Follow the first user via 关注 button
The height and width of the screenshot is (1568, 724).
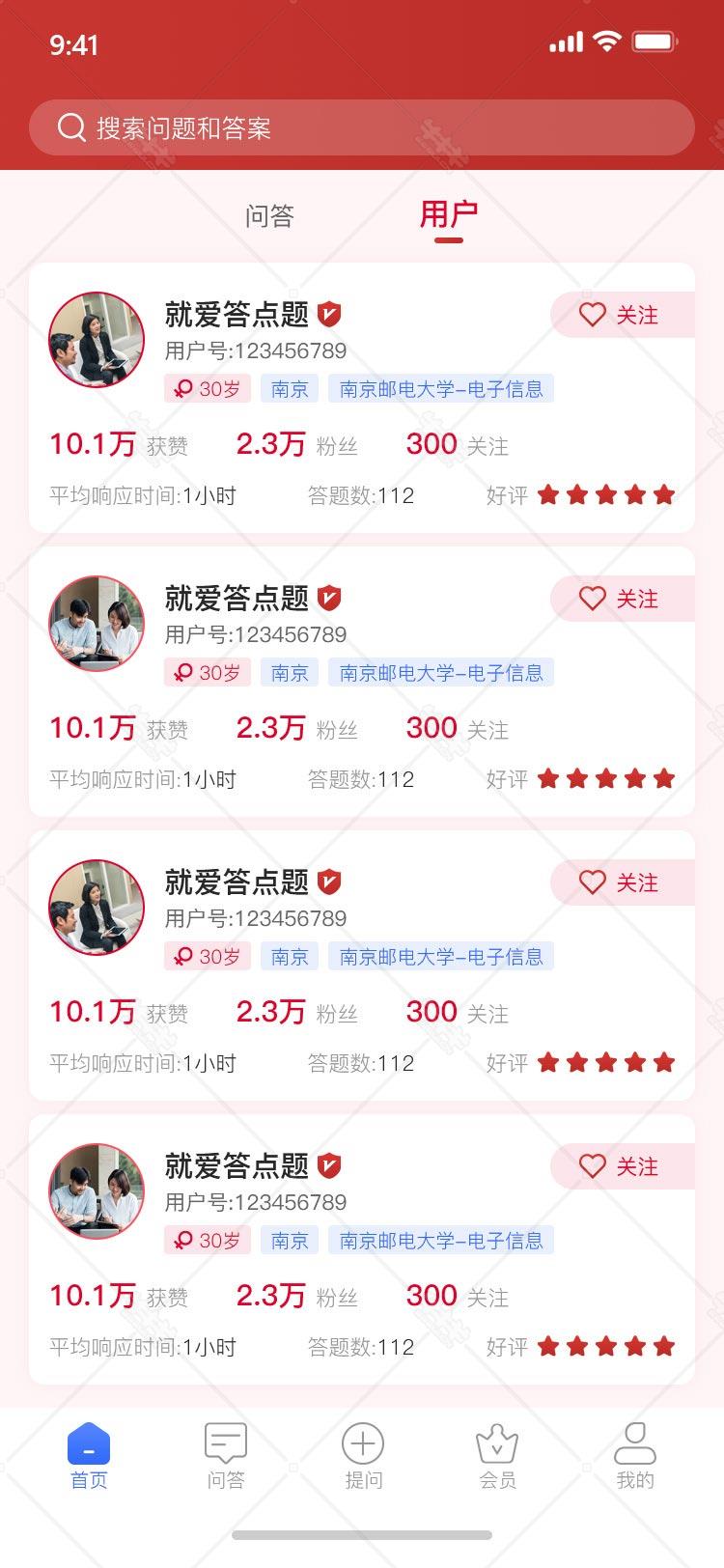pyautogui.click(x=623, y=315)
